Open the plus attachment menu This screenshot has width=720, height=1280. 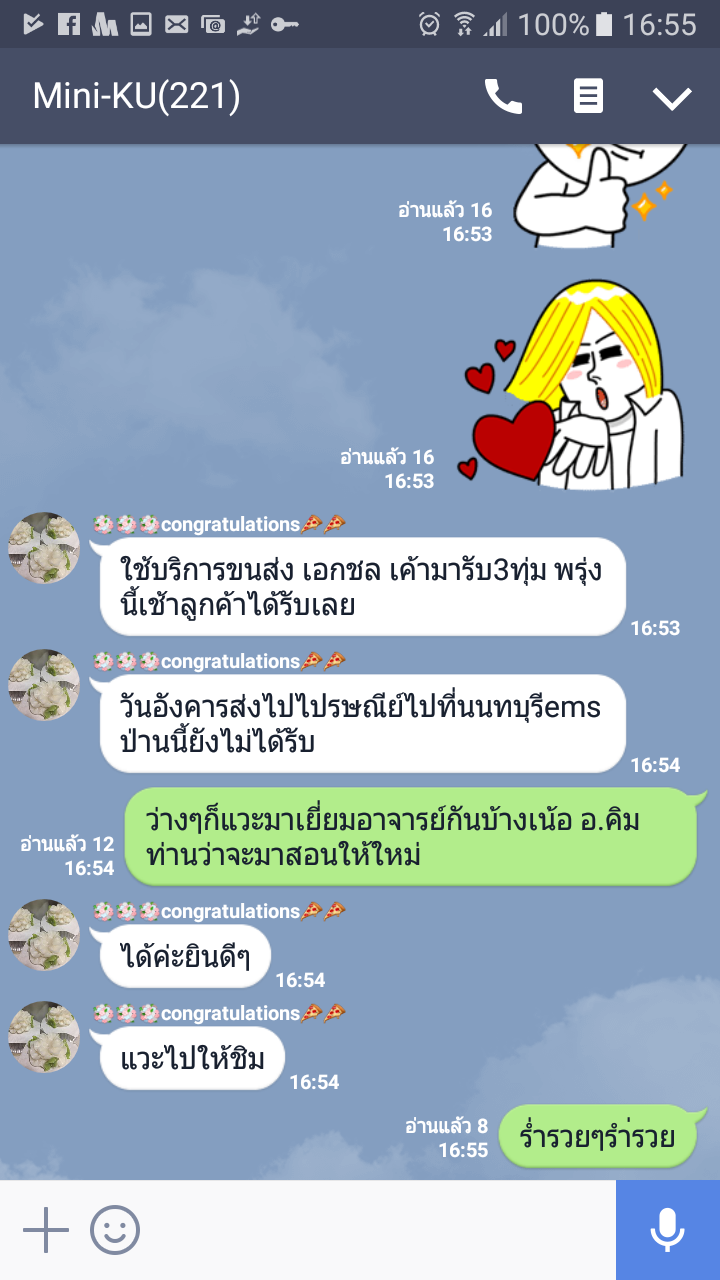coord(45,1230)
